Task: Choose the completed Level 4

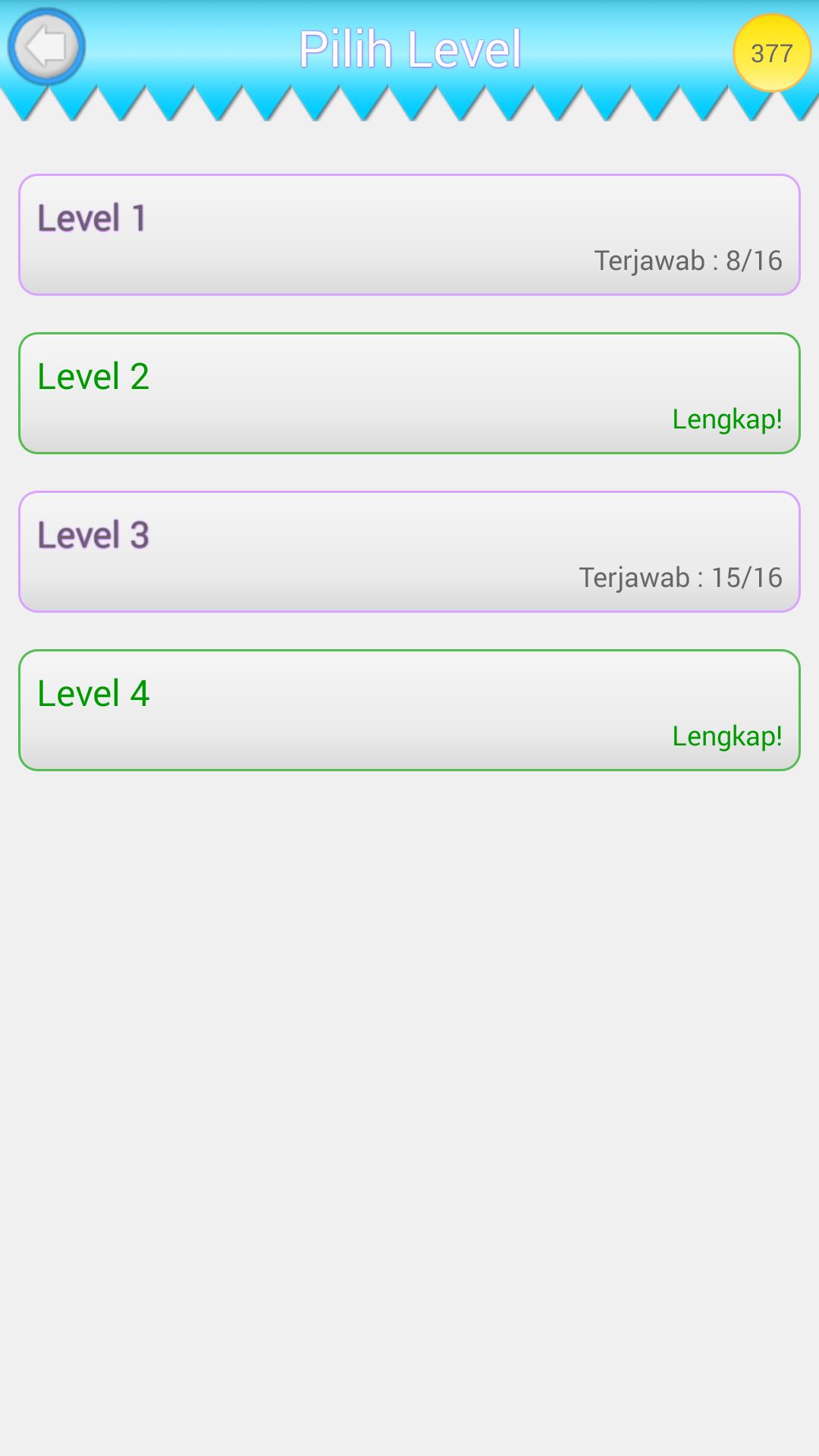Action: point(409,711)
